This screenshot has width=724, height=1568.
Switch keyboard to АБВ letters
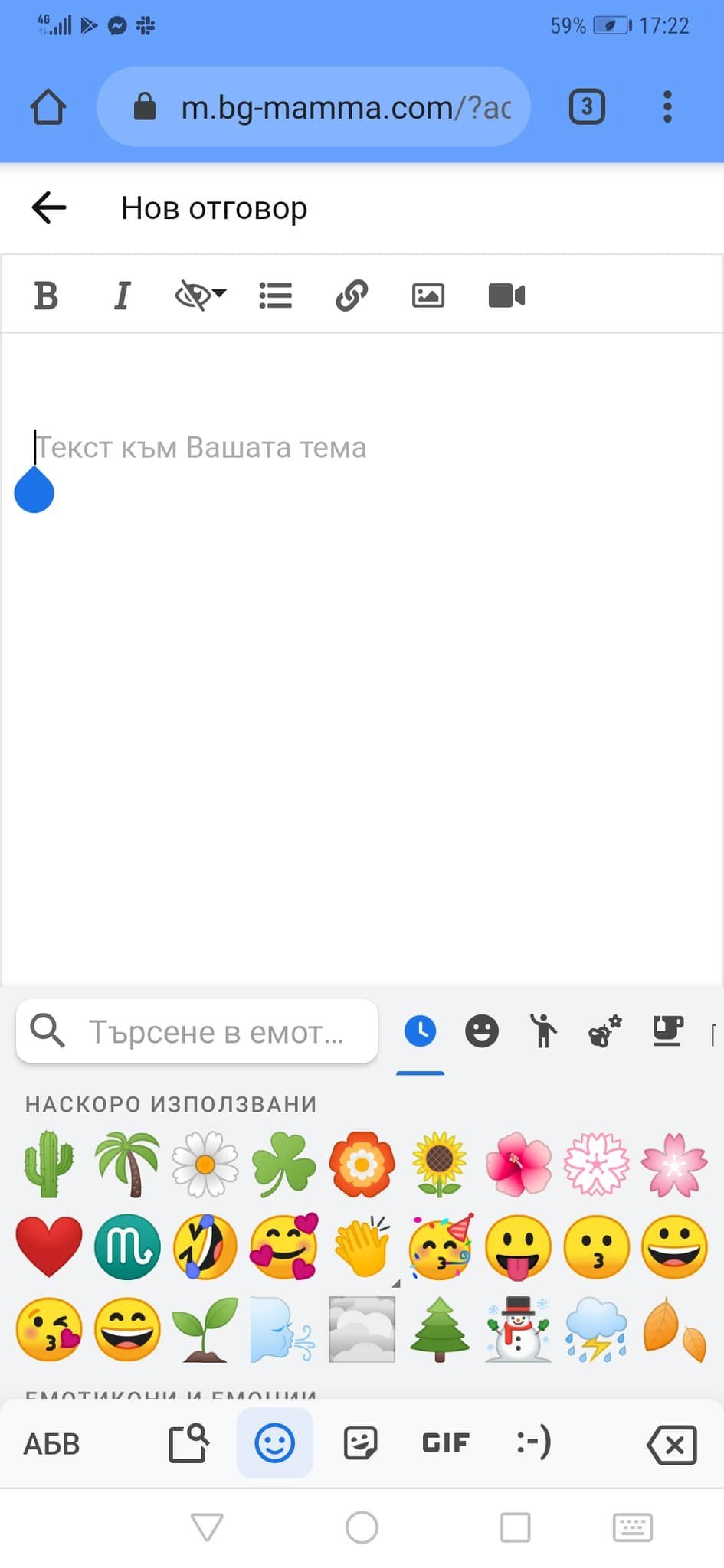(x=51, y=1444)
